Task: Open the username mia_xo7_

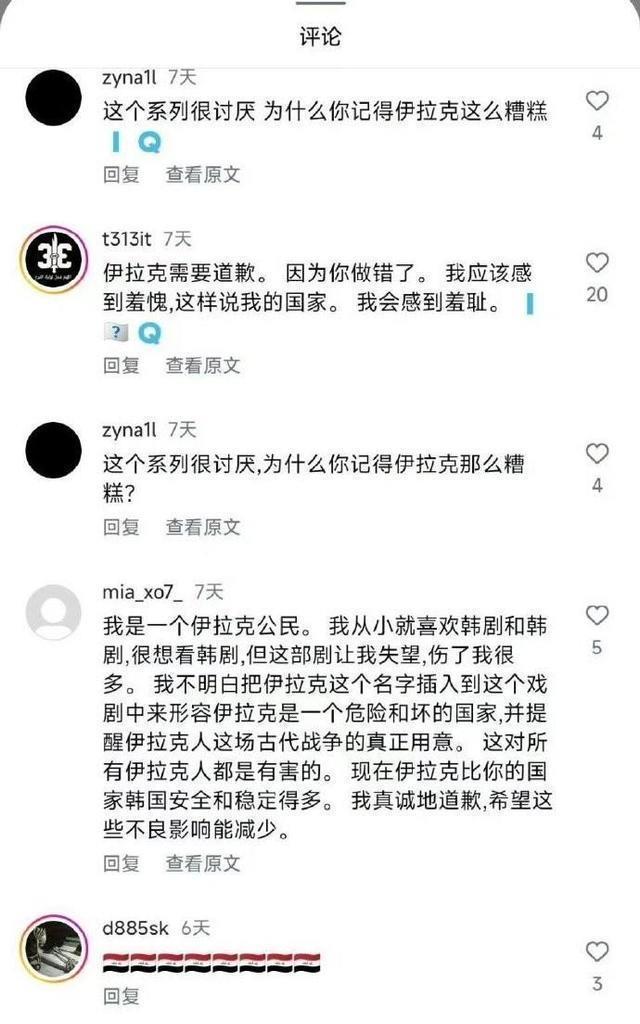Action: tap(142, 592)
